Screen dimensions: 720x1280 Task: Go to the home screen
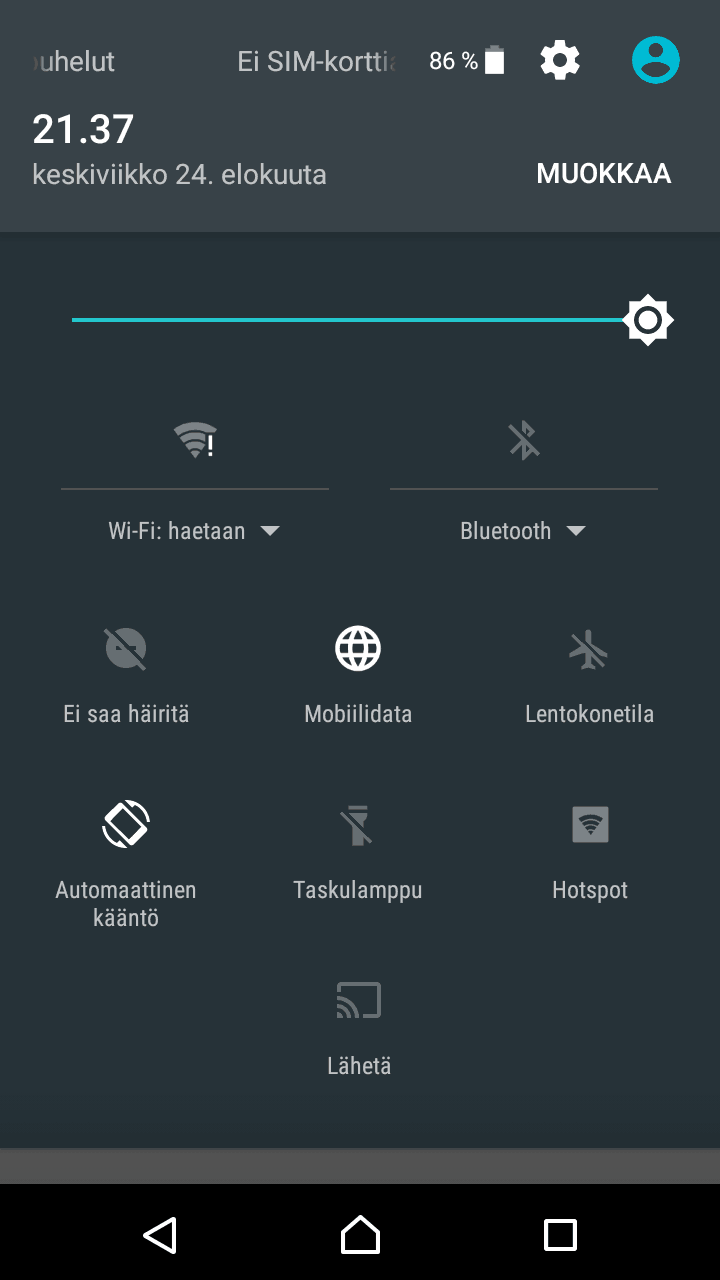pos(360,1235)
